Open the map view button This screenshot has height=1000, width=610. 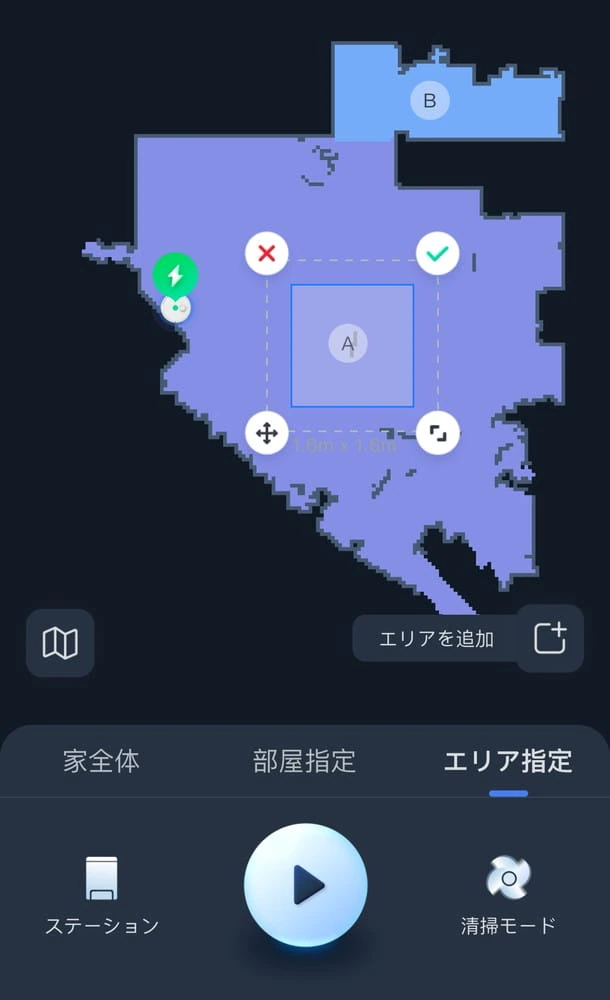point(60,643)
